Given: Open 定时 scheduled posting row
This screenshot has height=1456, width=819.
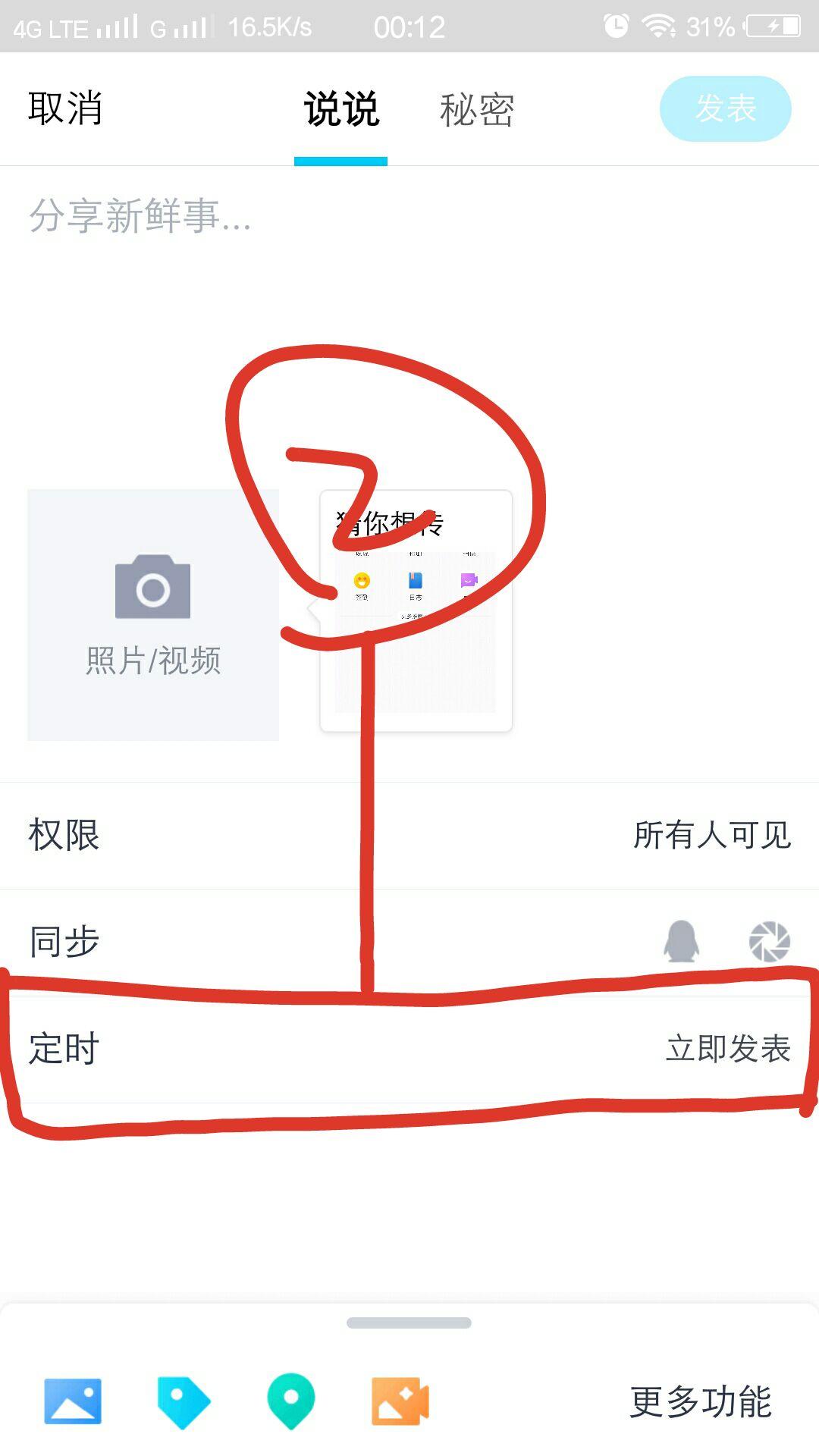Looking at the screenshot, I should coord(409,1049).
